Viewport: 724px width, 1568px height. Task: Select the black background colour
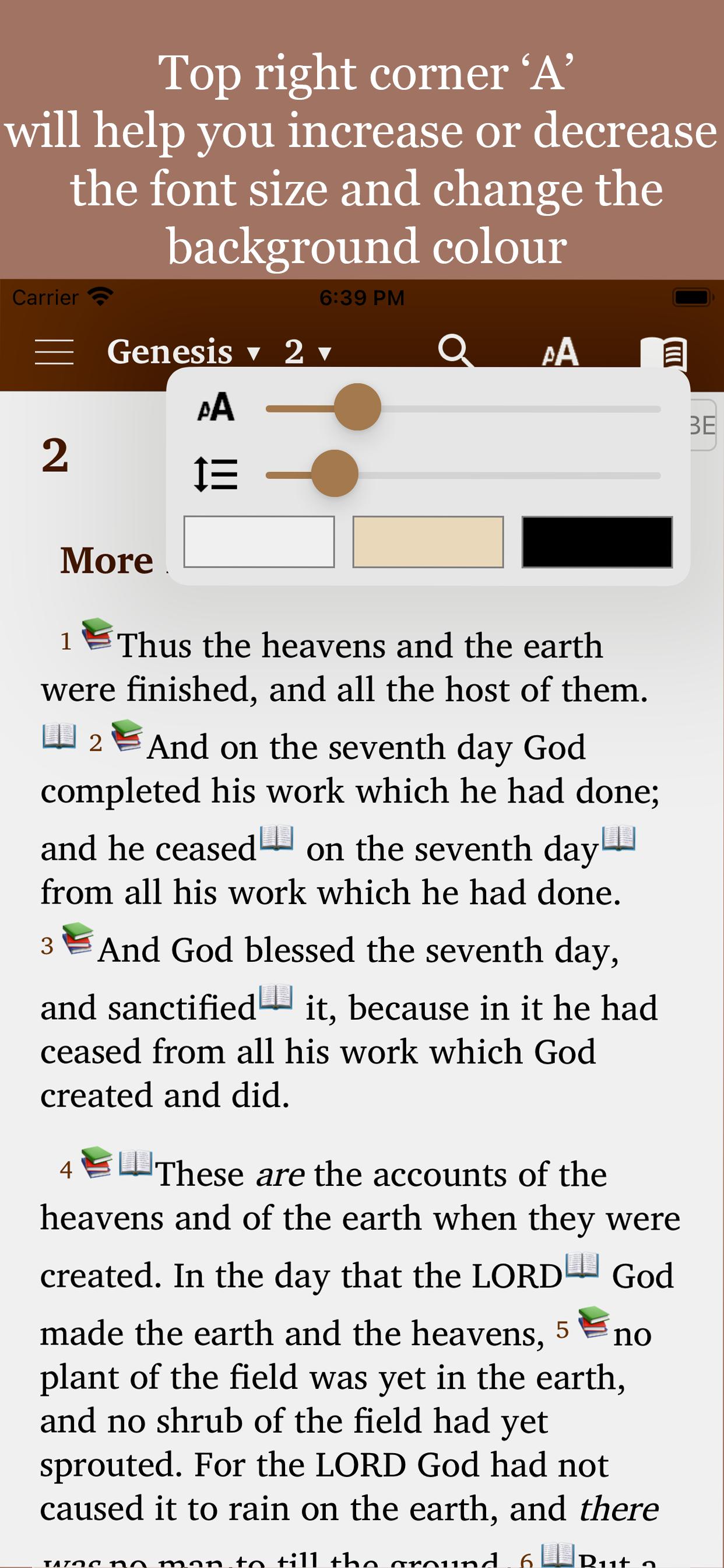click(x=598, y=542)
